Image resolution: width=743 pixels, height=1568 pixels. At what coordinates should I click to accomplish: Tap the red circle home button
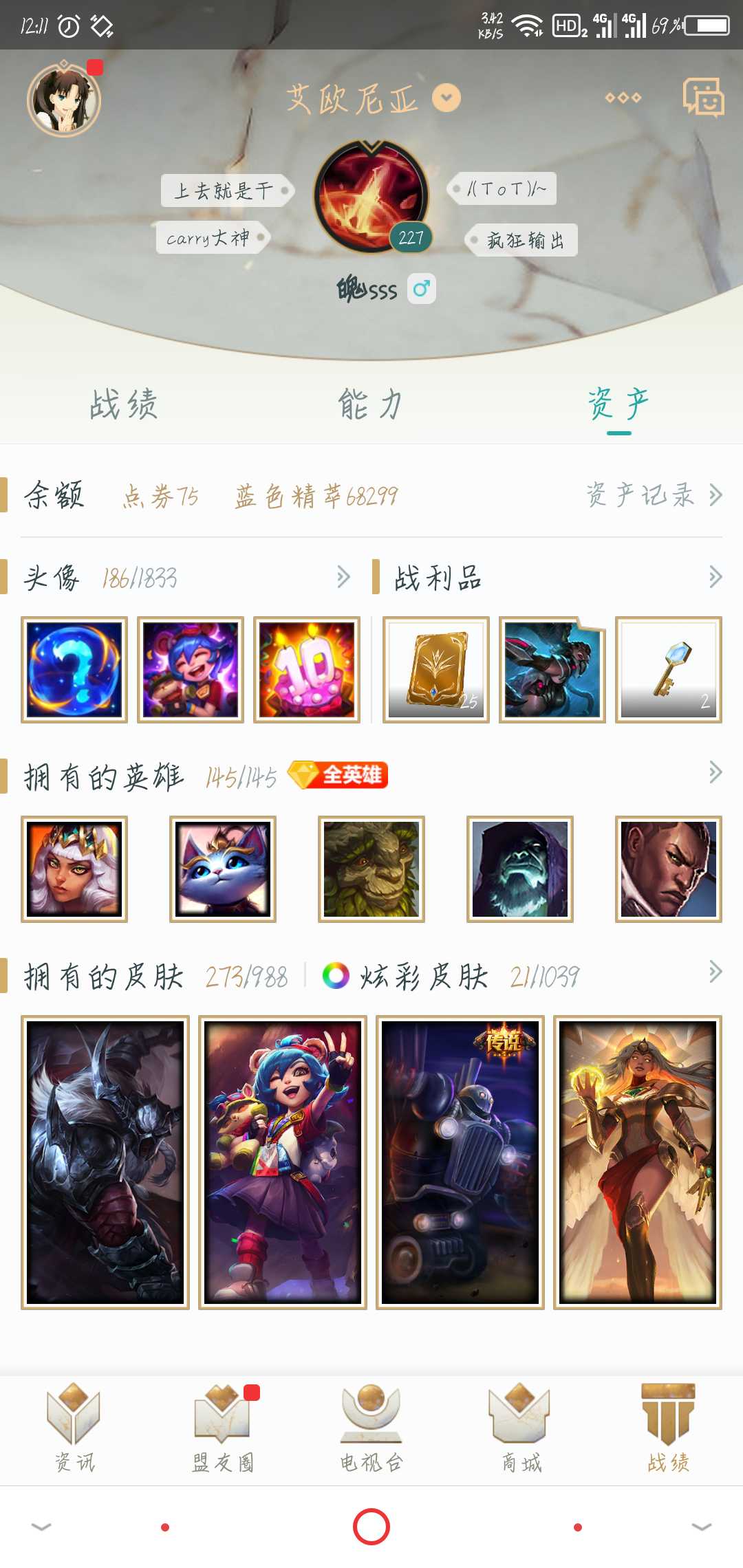click(371, 1527)
